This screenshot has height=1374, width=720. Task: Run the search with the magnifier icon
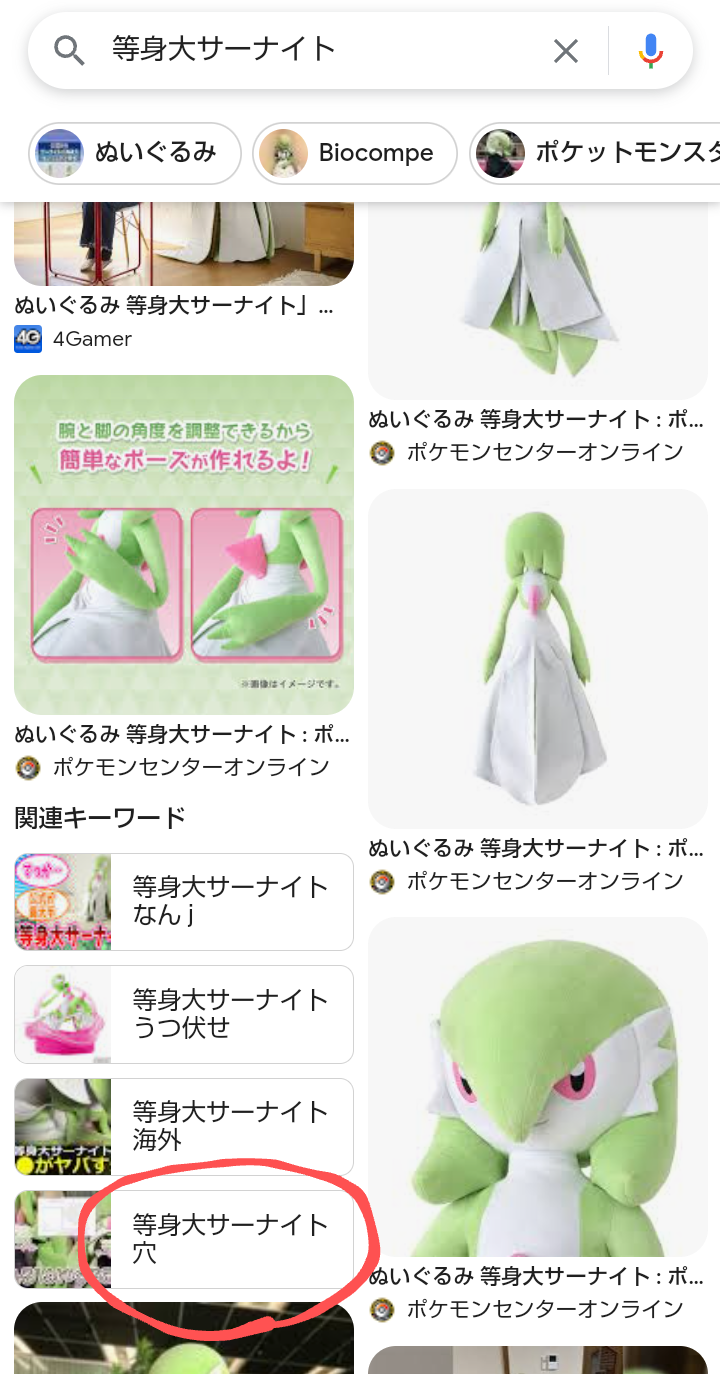69,50
